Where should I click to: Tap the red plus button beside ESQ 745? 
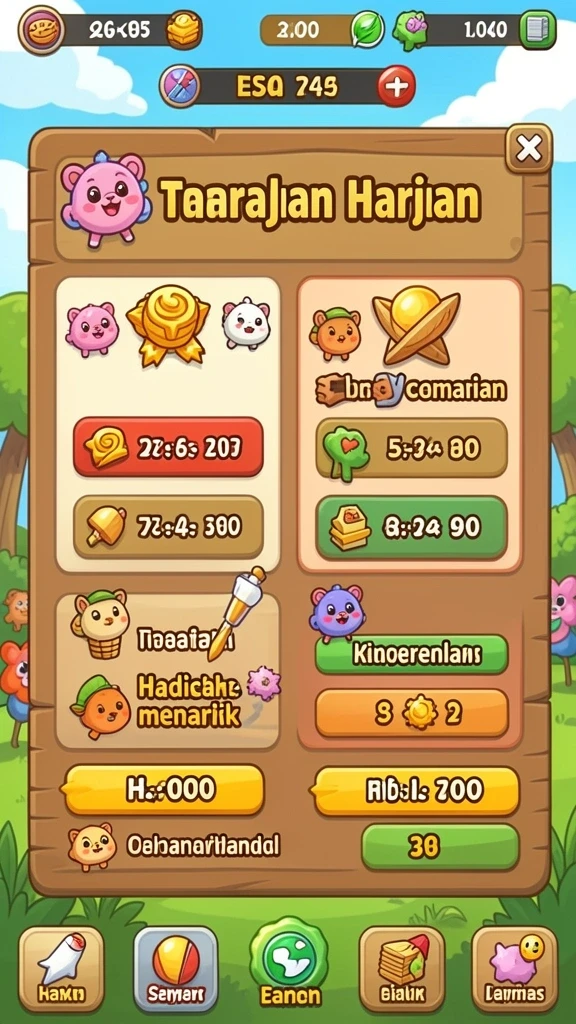(x=396, y=86)
